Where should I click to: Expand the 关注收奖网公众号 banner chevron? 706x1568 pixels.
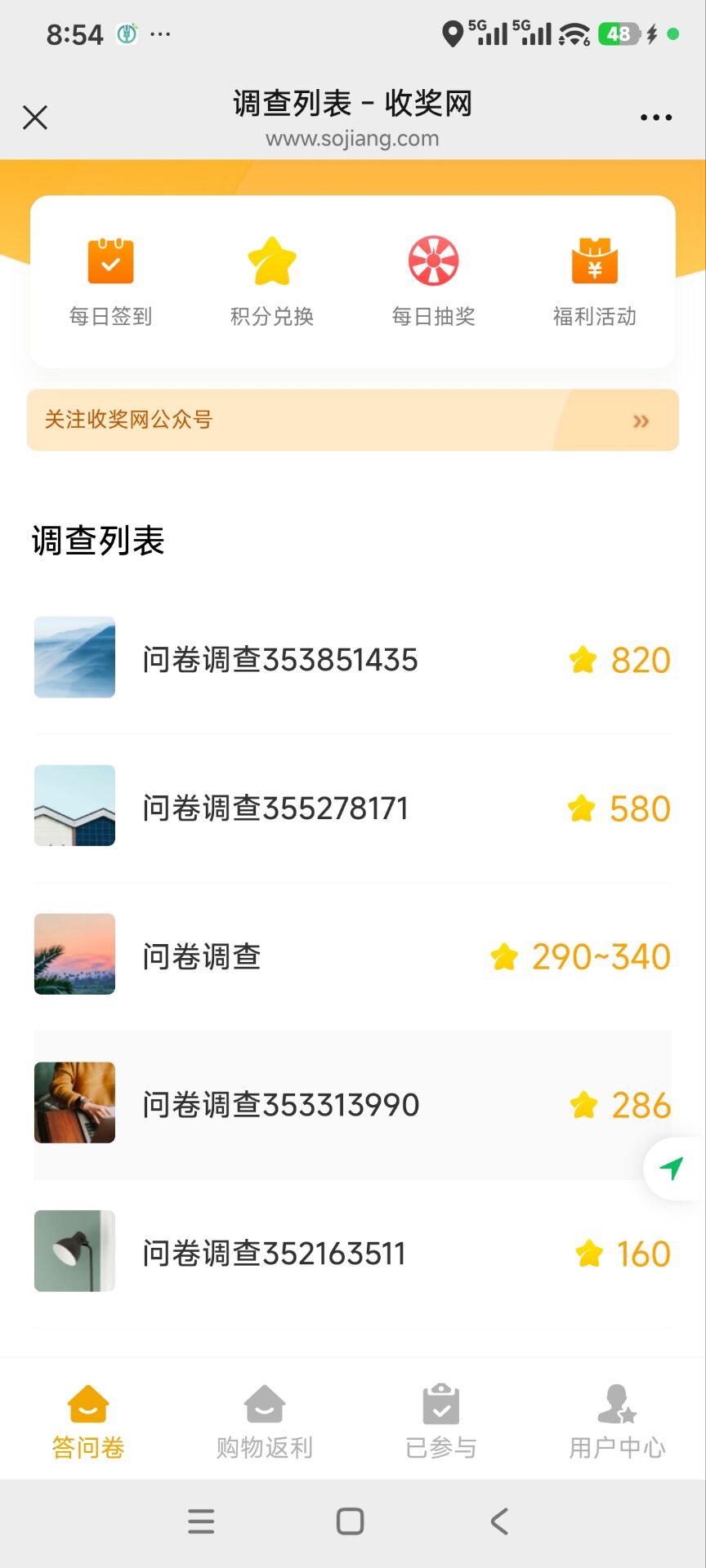642,420
